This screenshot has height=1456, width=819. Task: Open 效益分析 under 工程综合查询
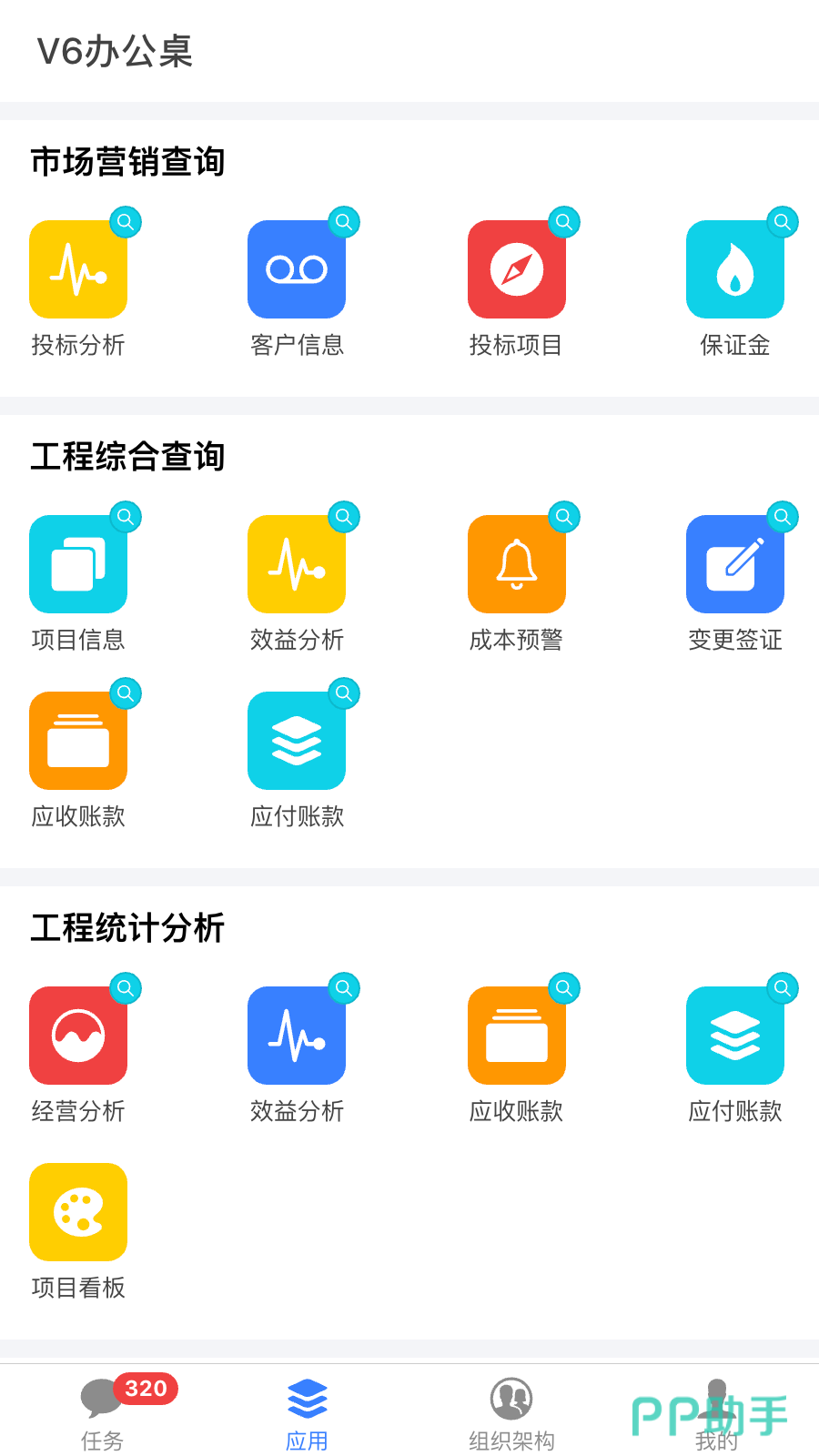tap(297, 564)
